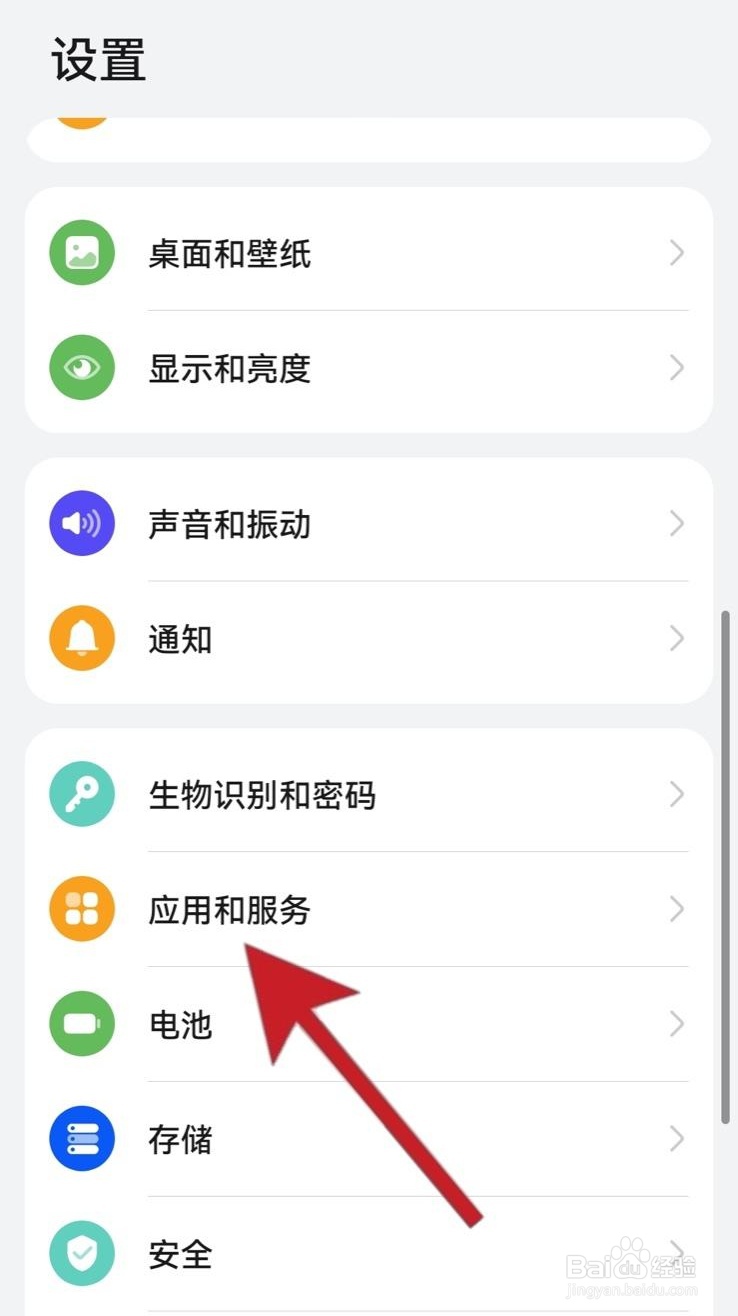The width and height of the screenshot is (738, 1316).
Task: Open the 通知 settings via chevron arrow
Action: [x=677, y=638]
